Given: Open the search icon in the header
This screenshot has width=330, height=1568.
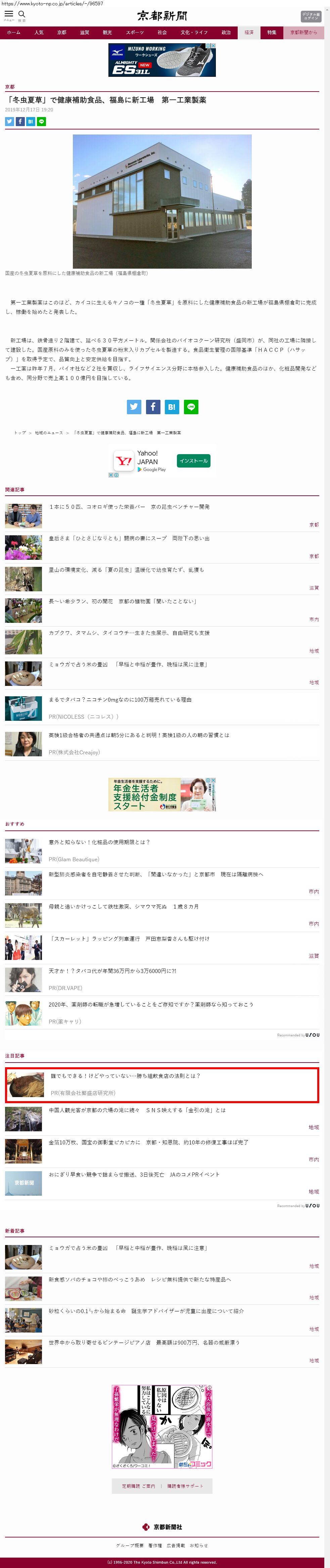Looking at the screenshot, I should point(22,15).
